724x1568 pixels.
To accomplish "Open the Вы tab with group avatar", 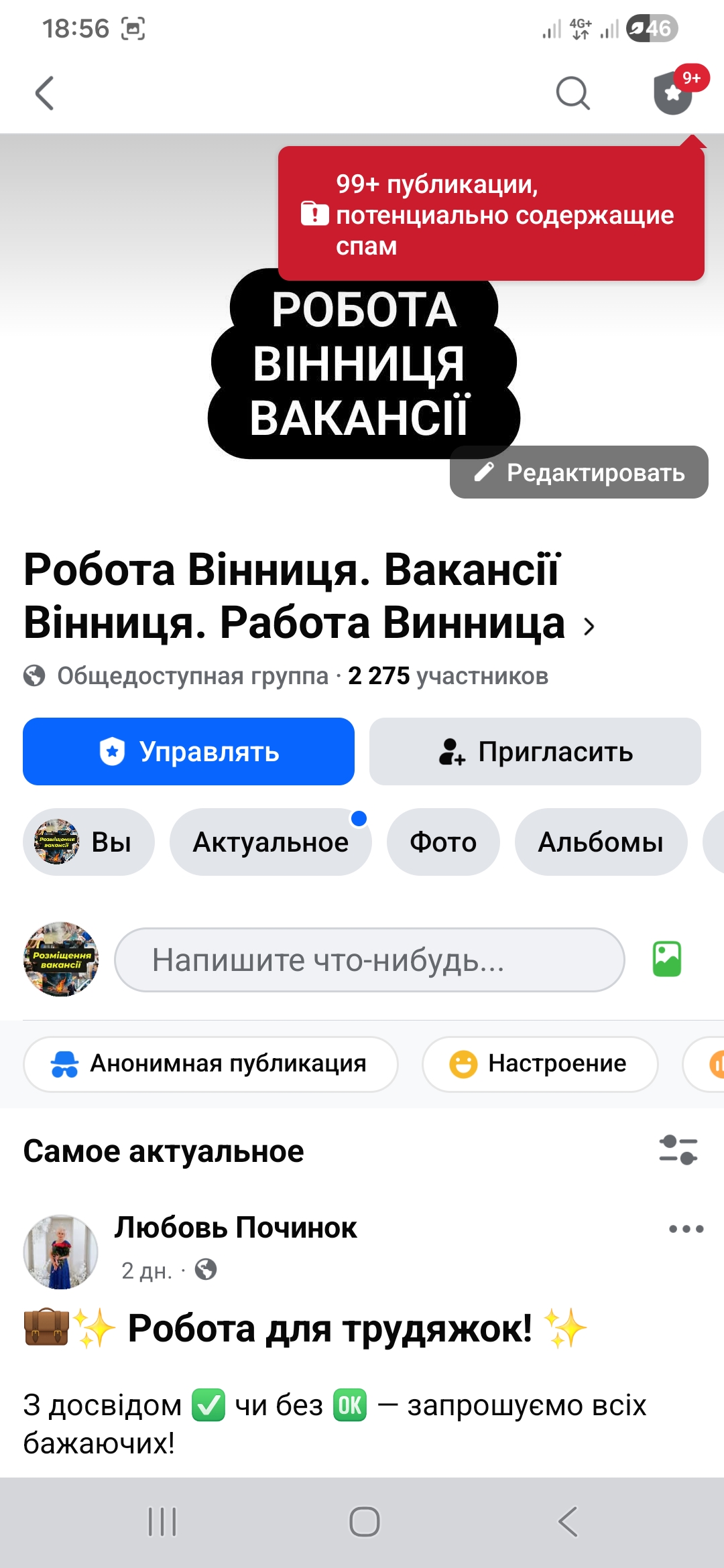I will click(88, 842).
